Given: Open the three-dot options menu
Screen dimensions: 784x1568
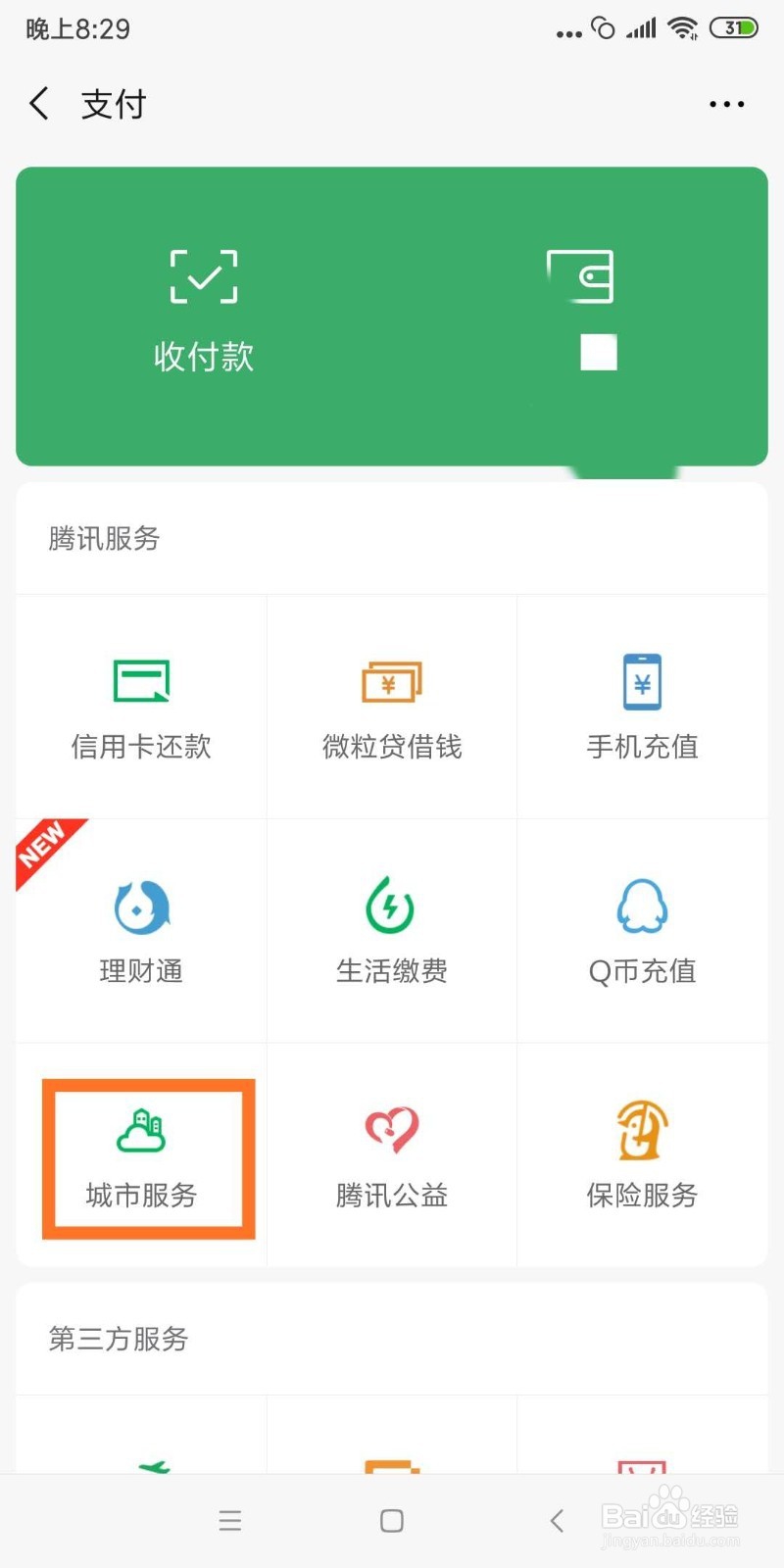Looking at the screenshot, I should (726, 103).
